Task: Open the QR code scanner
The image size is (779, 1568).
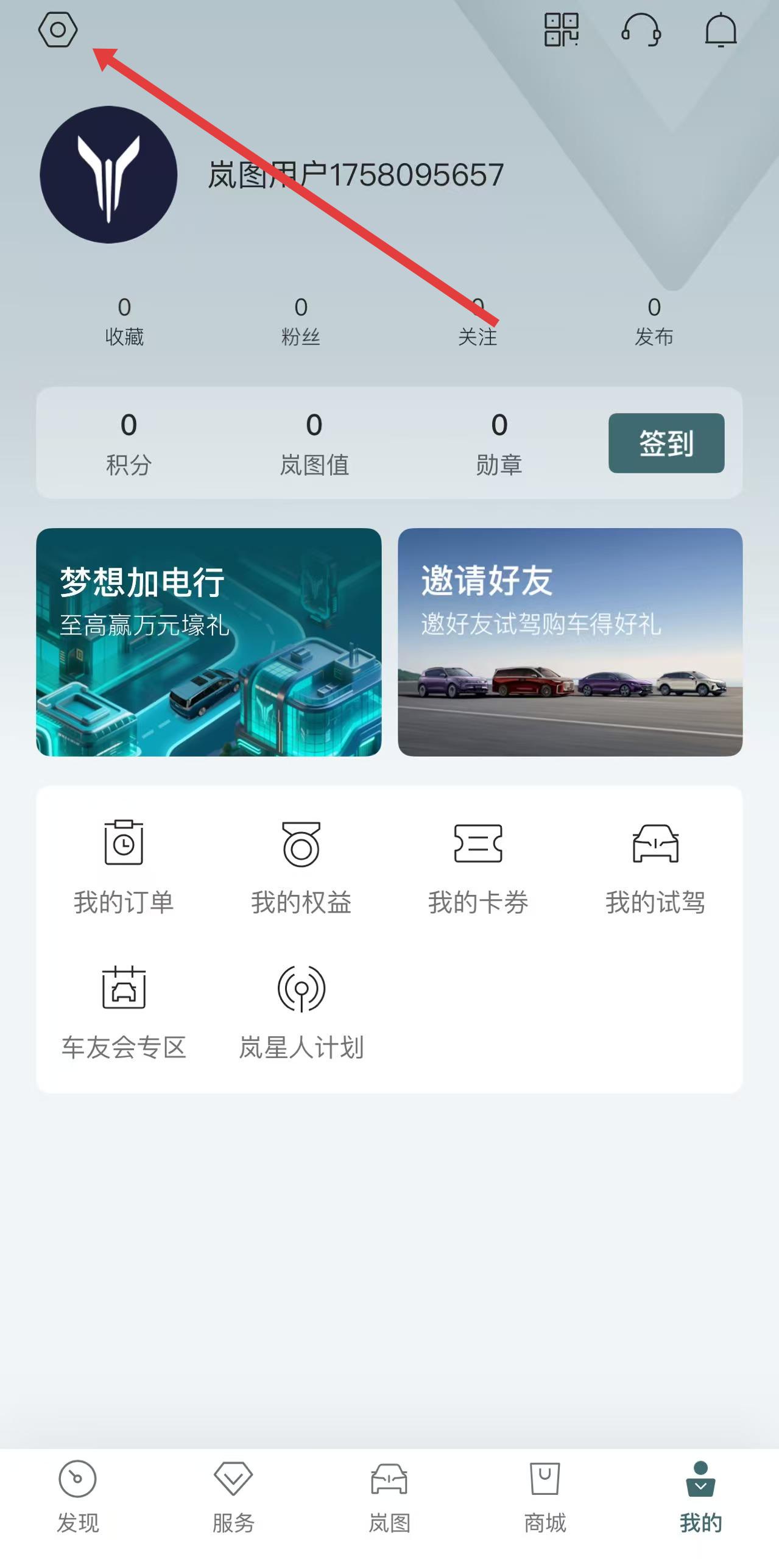Action: 561,30
